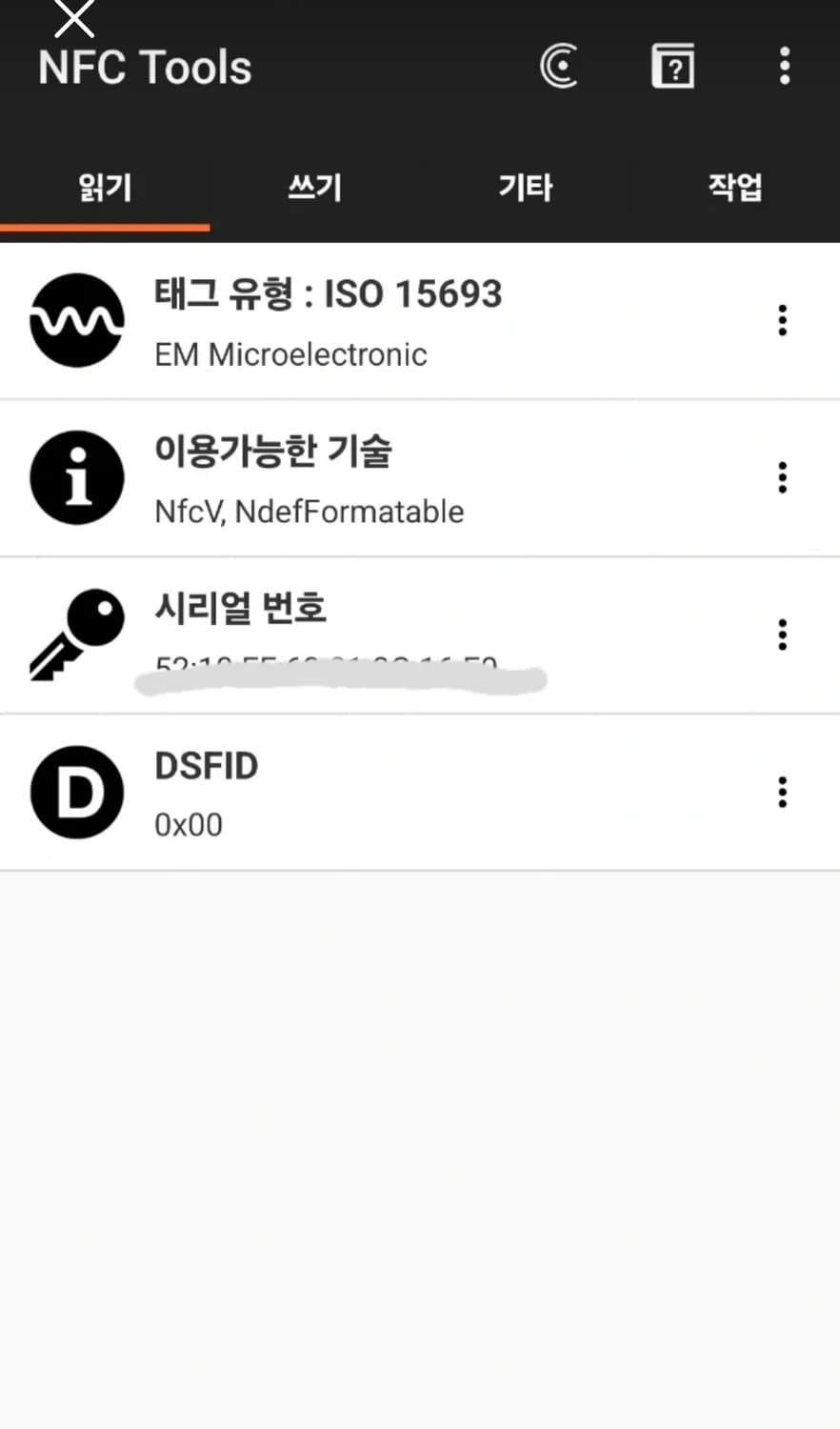This screenshot has width=840, height=1429.
Task: Open the top-right overflow menu icon
Action: pyautogui.click(x=784, y=66)
